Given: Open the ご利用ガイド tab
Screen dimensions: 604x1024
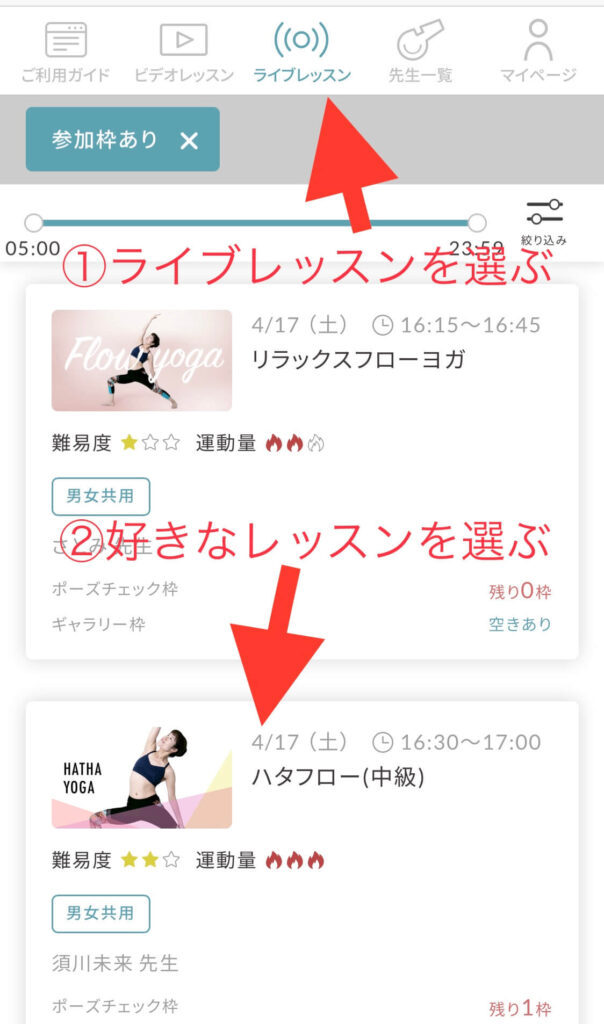Looking at the screenshot, I should click(66, 52).
